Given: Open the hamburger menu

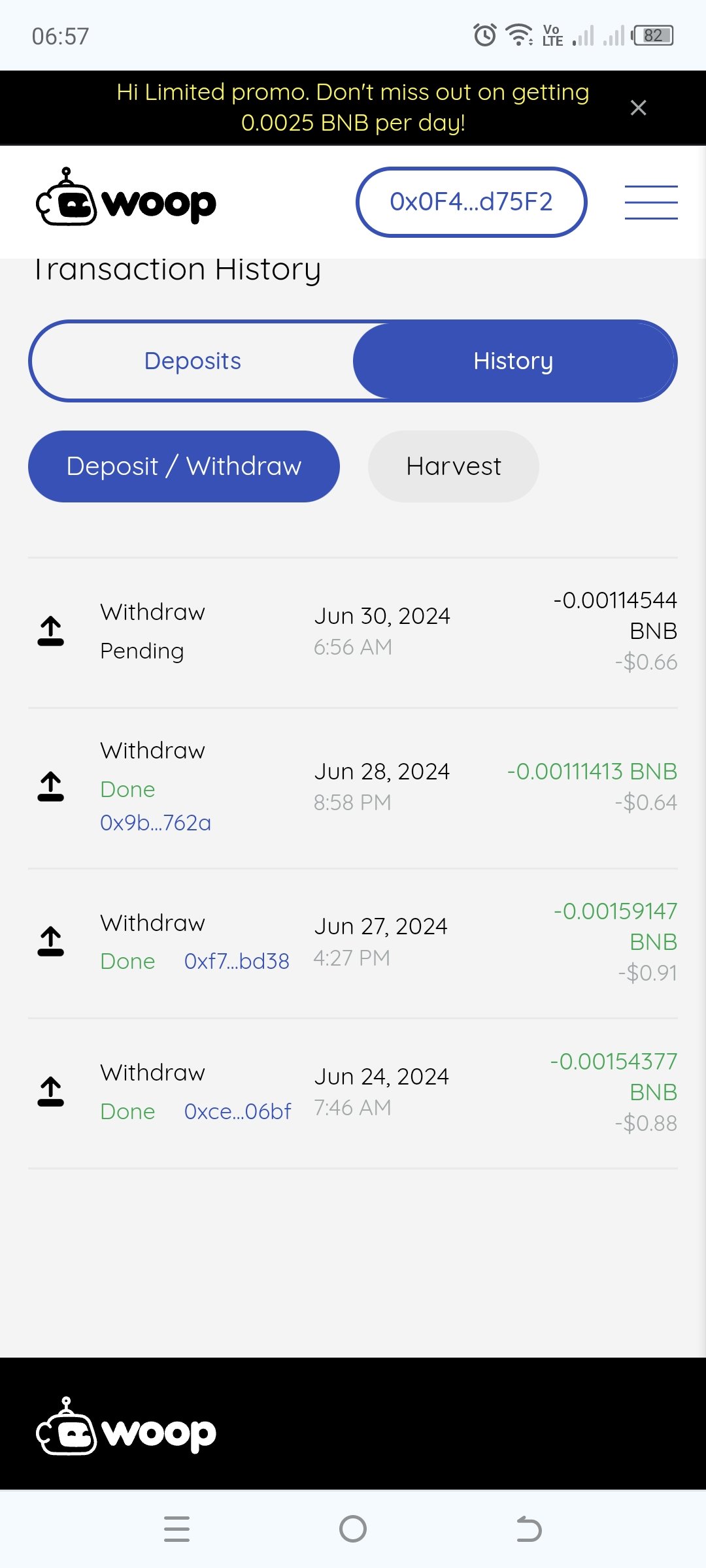Looking at the screenshot, I should click(651, 202).
